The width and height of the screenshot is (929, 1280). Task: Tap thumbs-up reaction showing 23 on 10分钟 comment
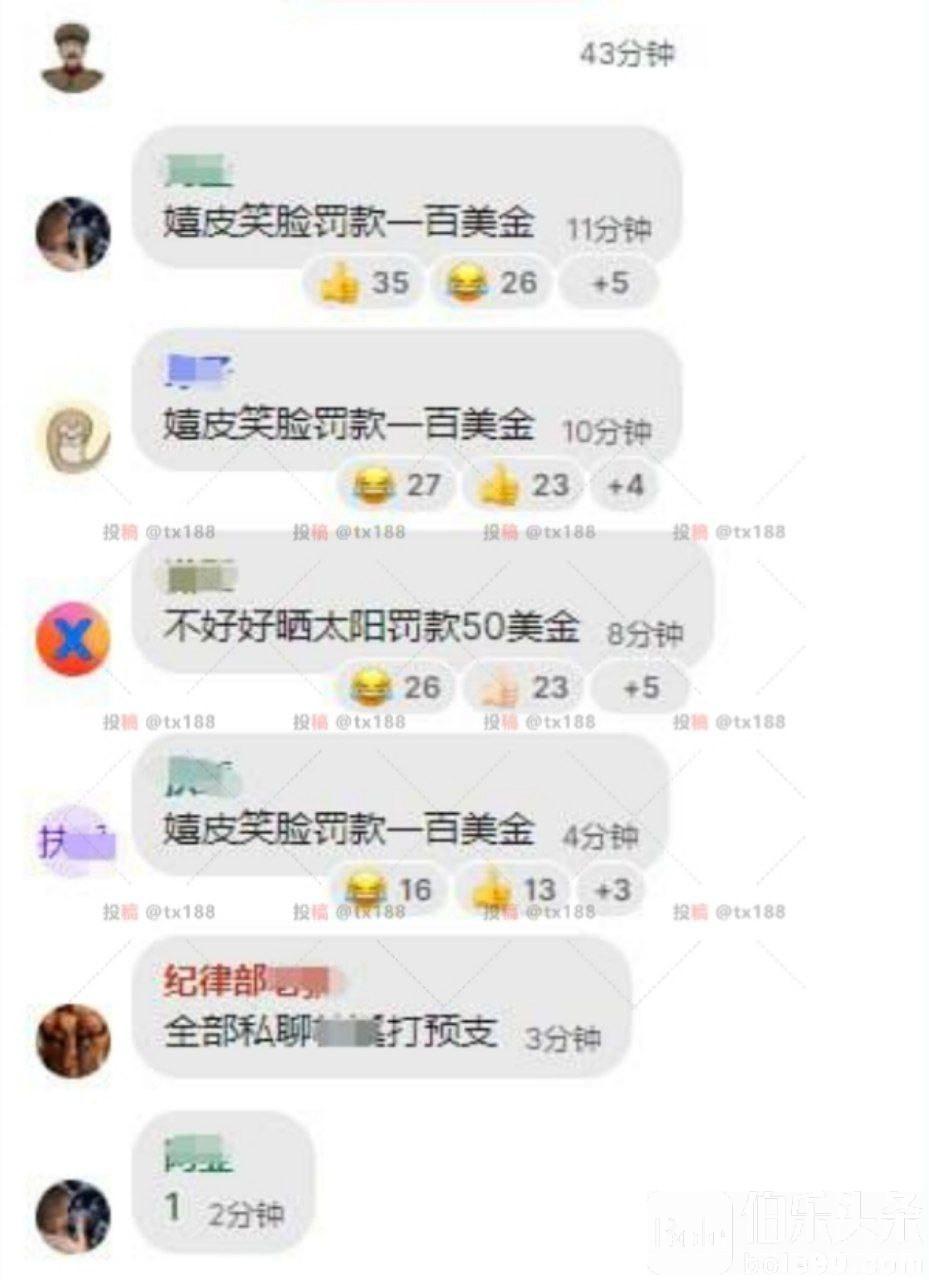523,487
